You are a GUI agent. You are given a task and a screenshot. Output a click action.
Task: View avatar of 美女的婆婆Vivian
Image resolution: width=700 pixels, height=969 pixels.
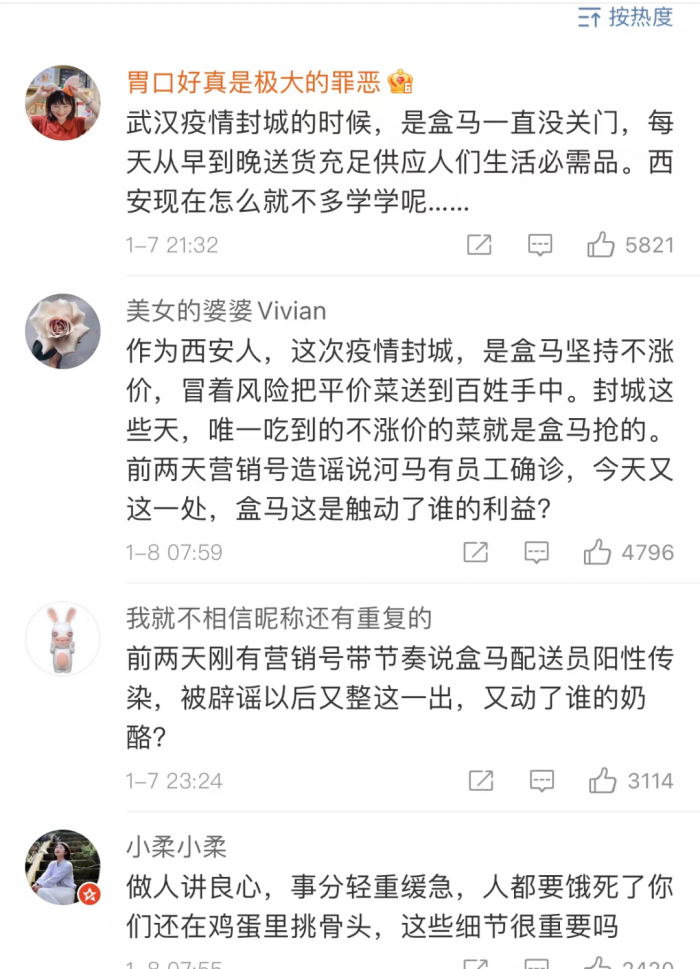63,331
